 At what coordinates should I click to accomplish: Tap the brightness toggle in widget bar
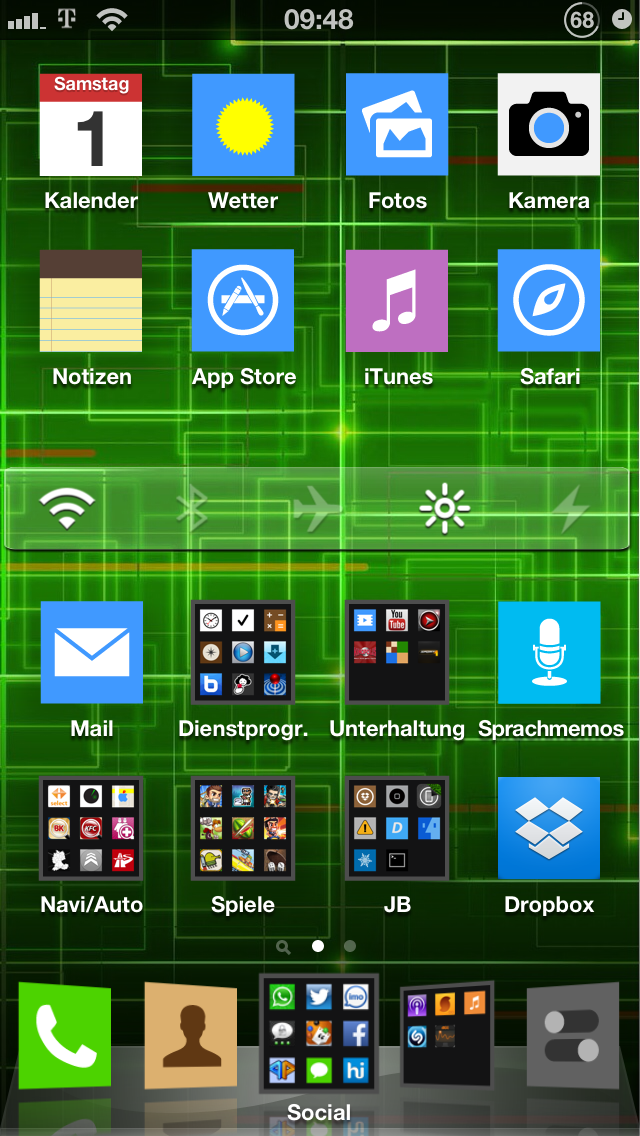[x=444, y=508]
